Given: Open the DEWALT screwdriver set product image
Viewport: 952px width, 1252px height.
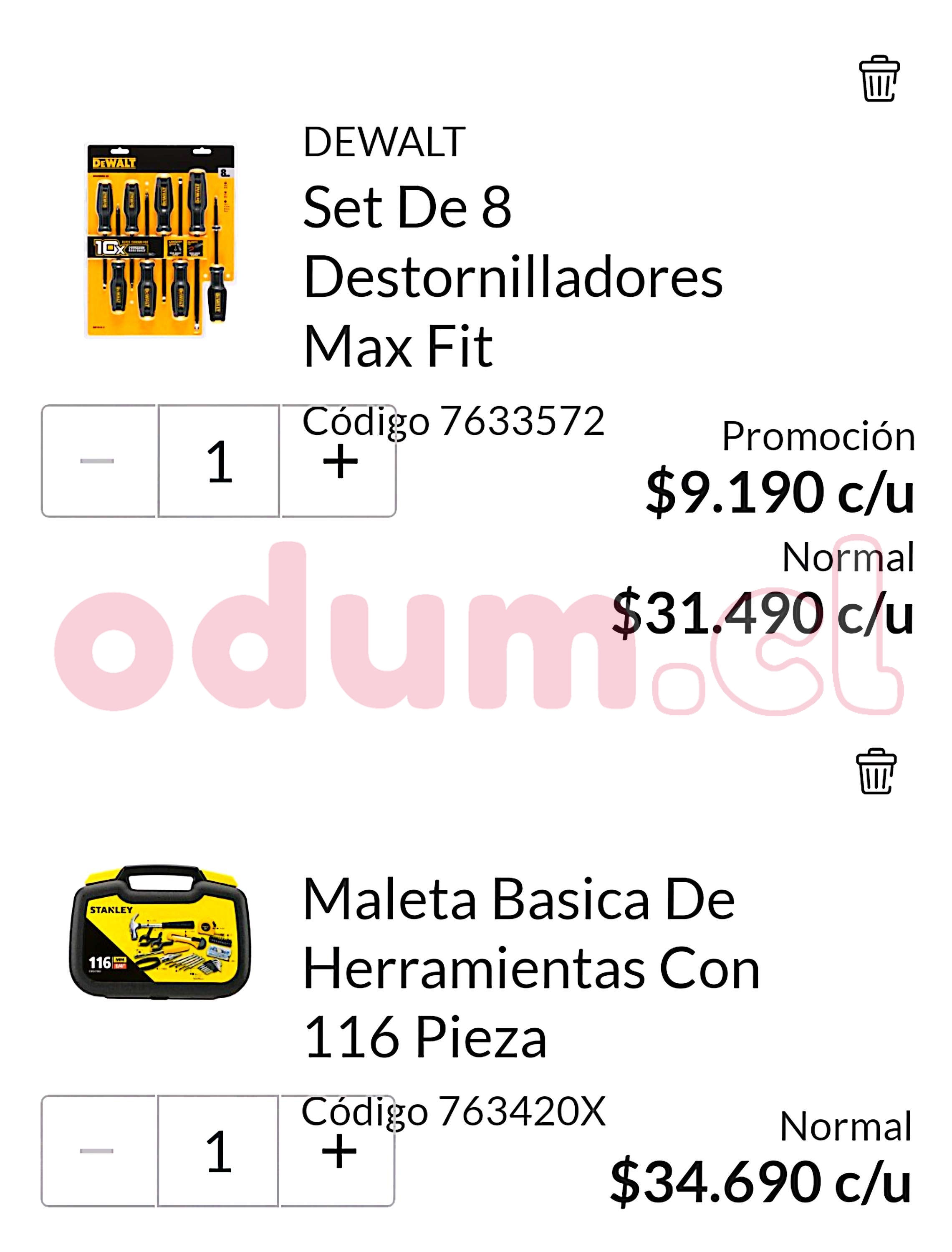Looking at the screenshot, I should pos(160,241).
